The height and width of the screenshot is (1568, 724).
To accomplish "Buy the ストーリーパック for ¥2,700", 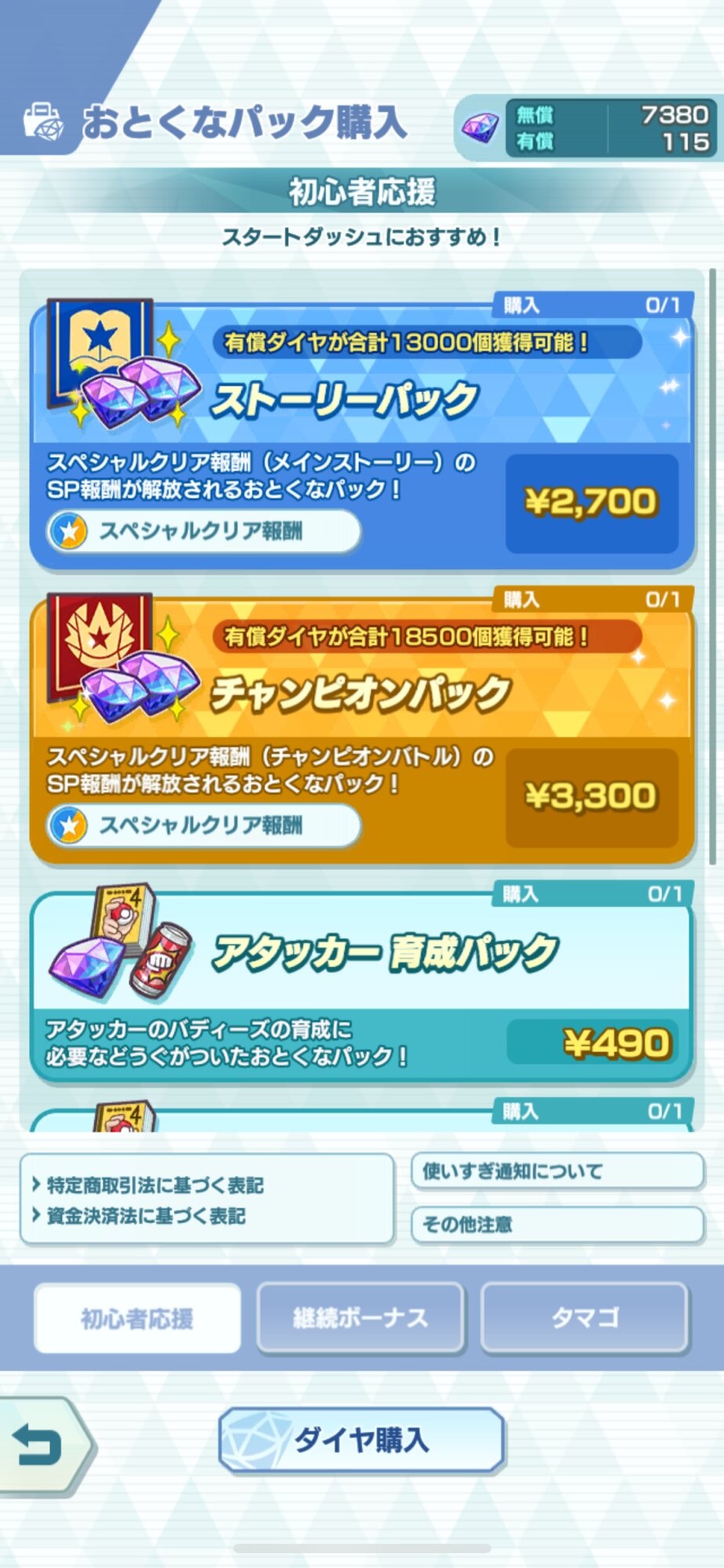I will coord(592,503).
